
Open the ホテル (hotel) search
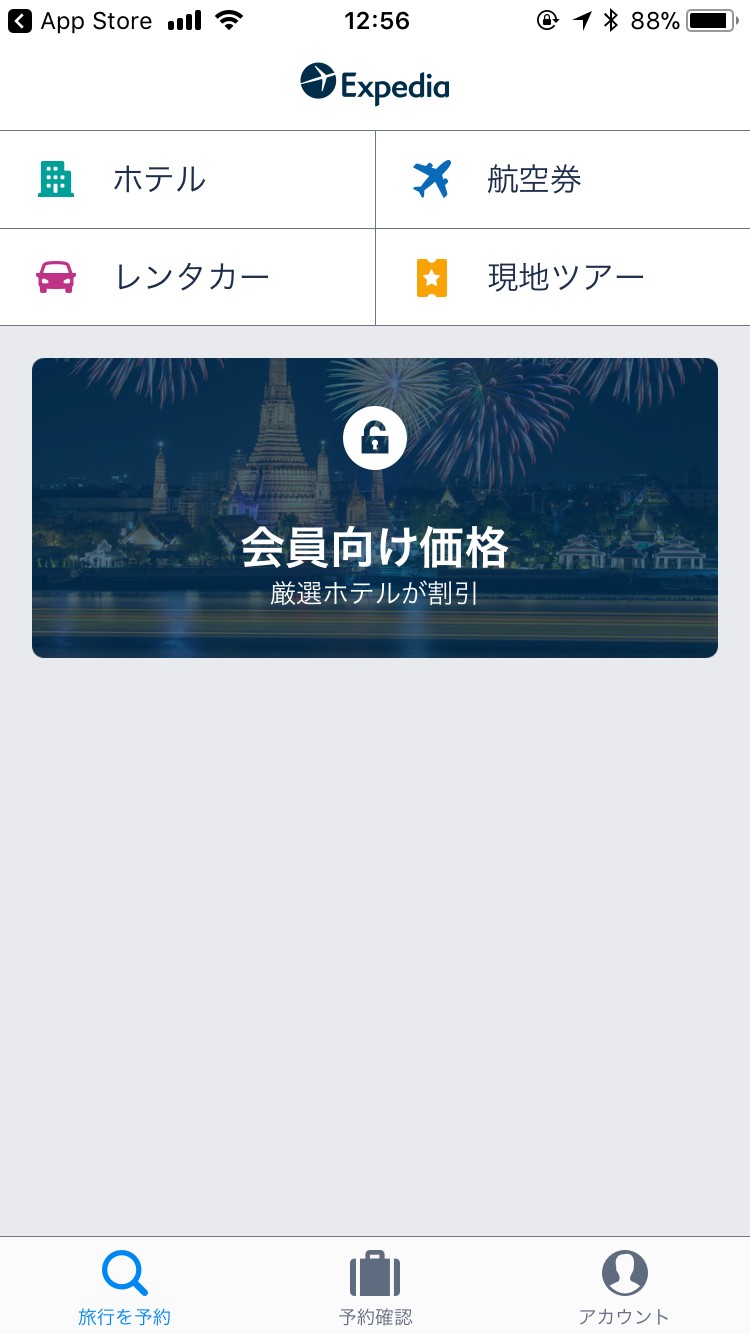point(187,180)
